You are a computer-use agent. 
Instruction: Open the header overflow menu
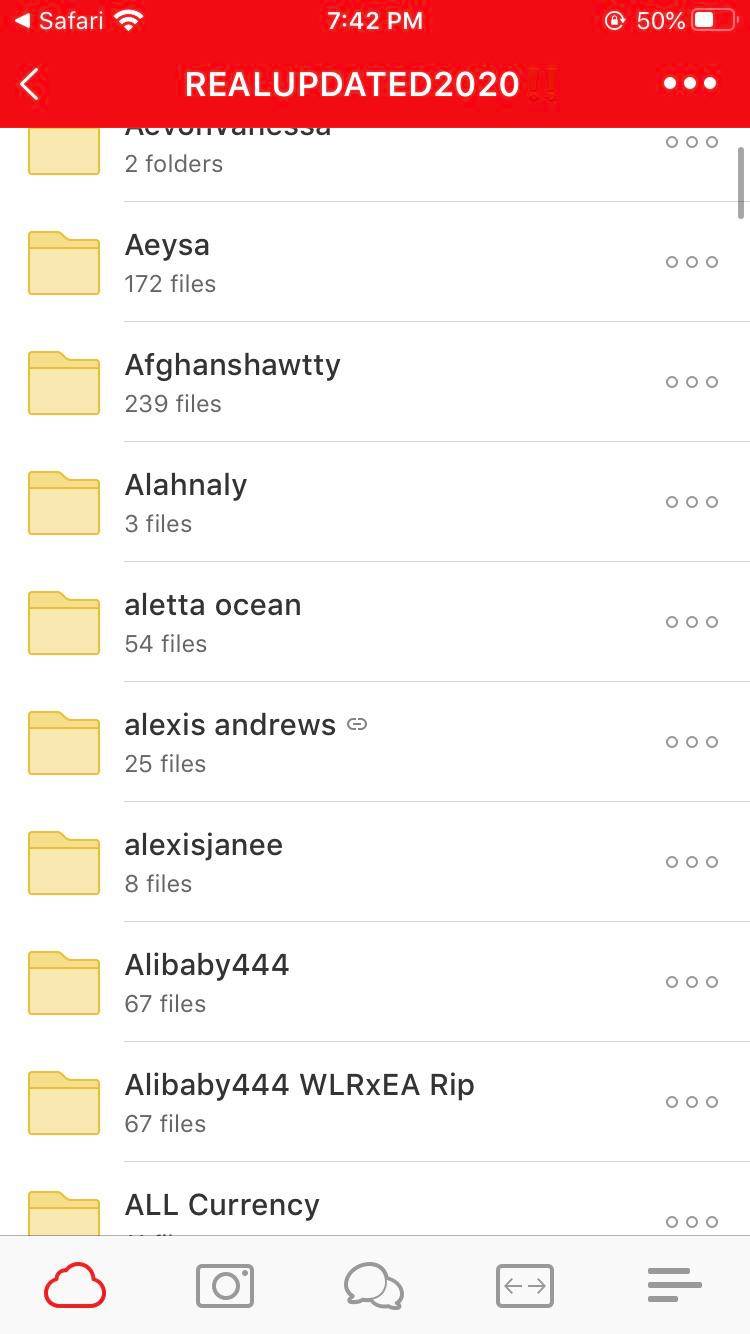point(690,84)
